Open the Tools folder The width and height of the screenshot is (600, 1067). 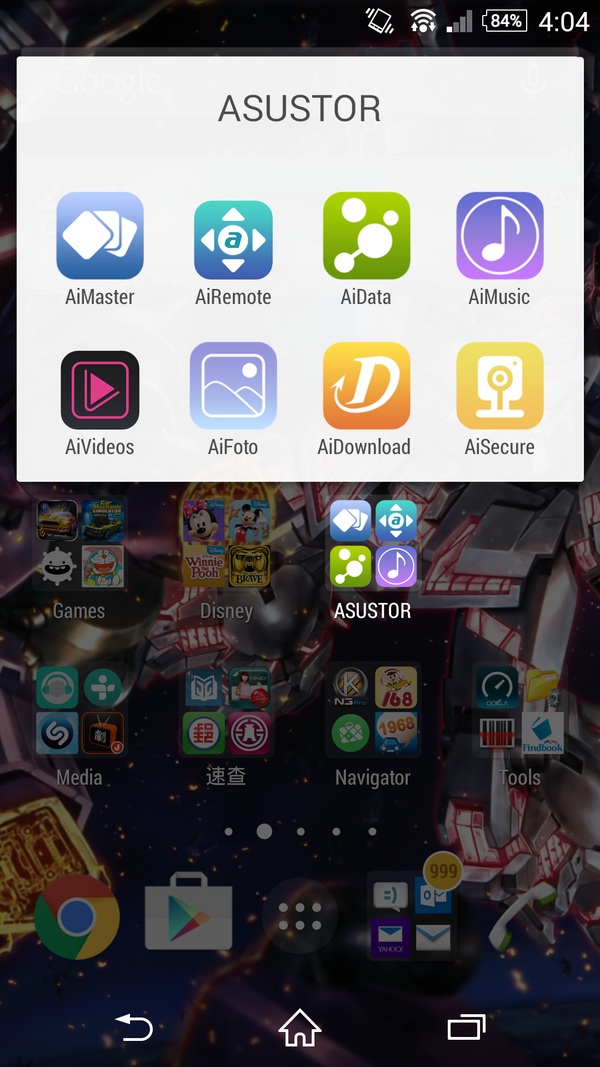520,711
